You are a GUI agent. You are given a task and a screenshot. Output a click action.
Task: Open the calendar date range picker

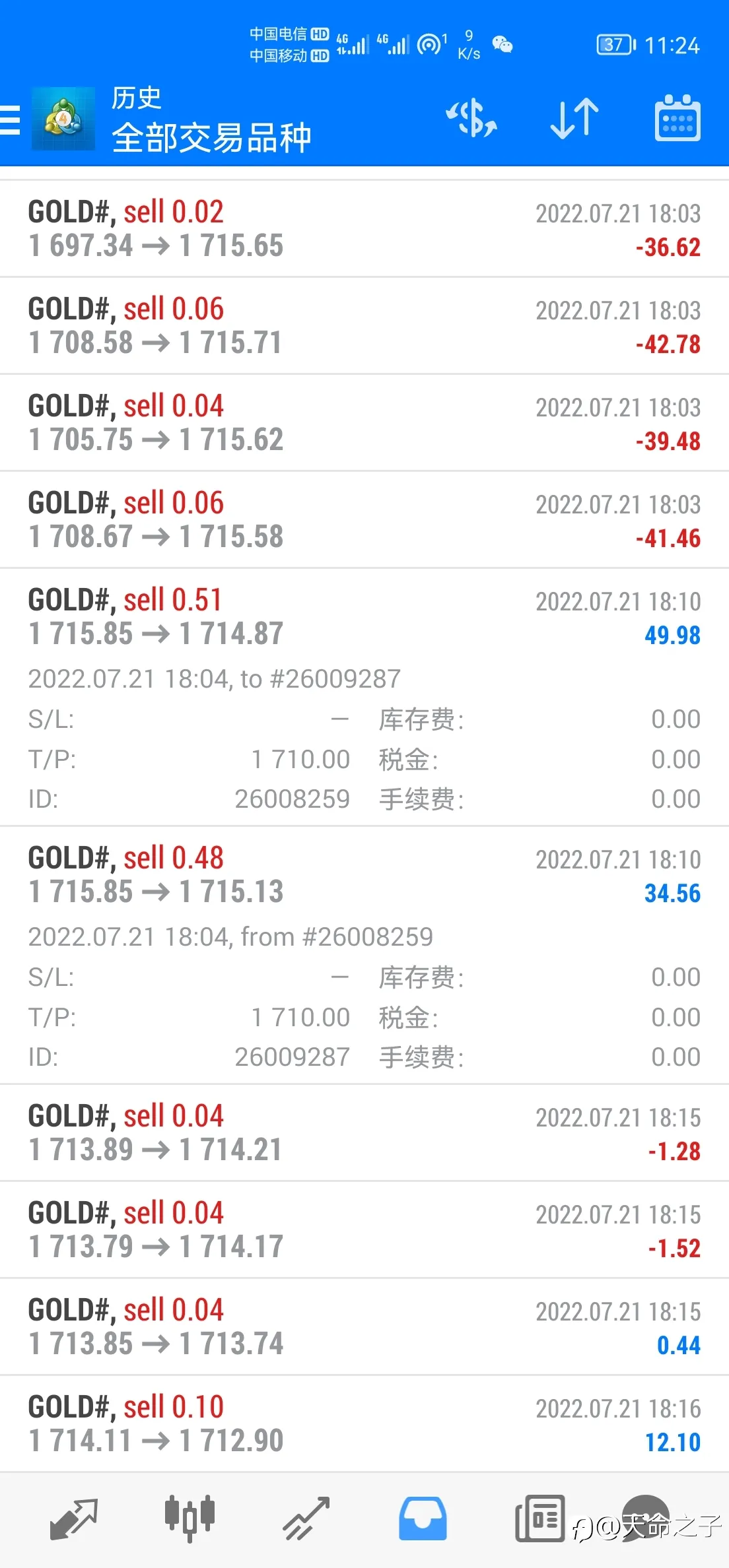[x=677, y=118]
